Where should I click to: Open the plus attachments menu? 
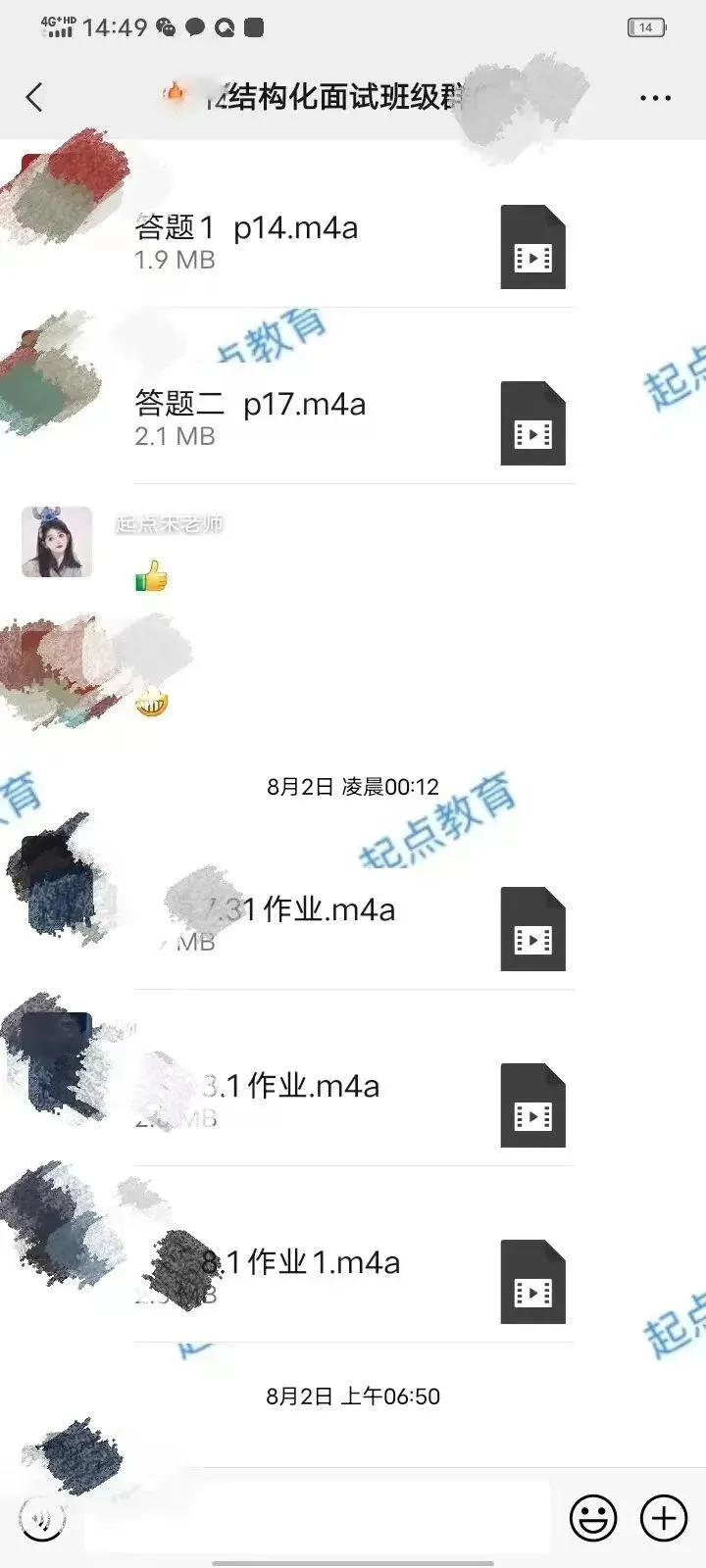coord(664,1519)
